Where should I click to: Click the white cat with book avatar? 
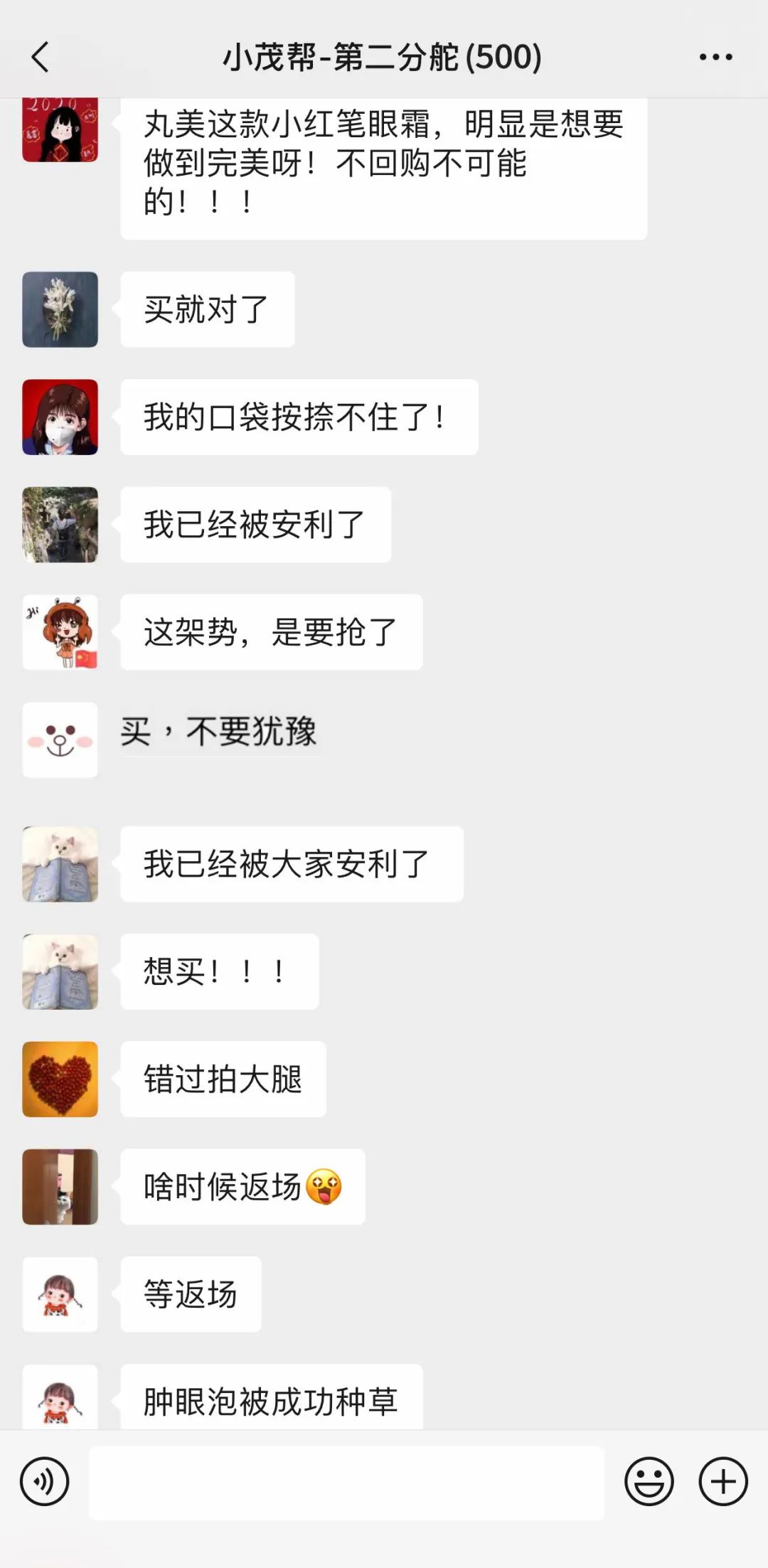tap(60, 866)
